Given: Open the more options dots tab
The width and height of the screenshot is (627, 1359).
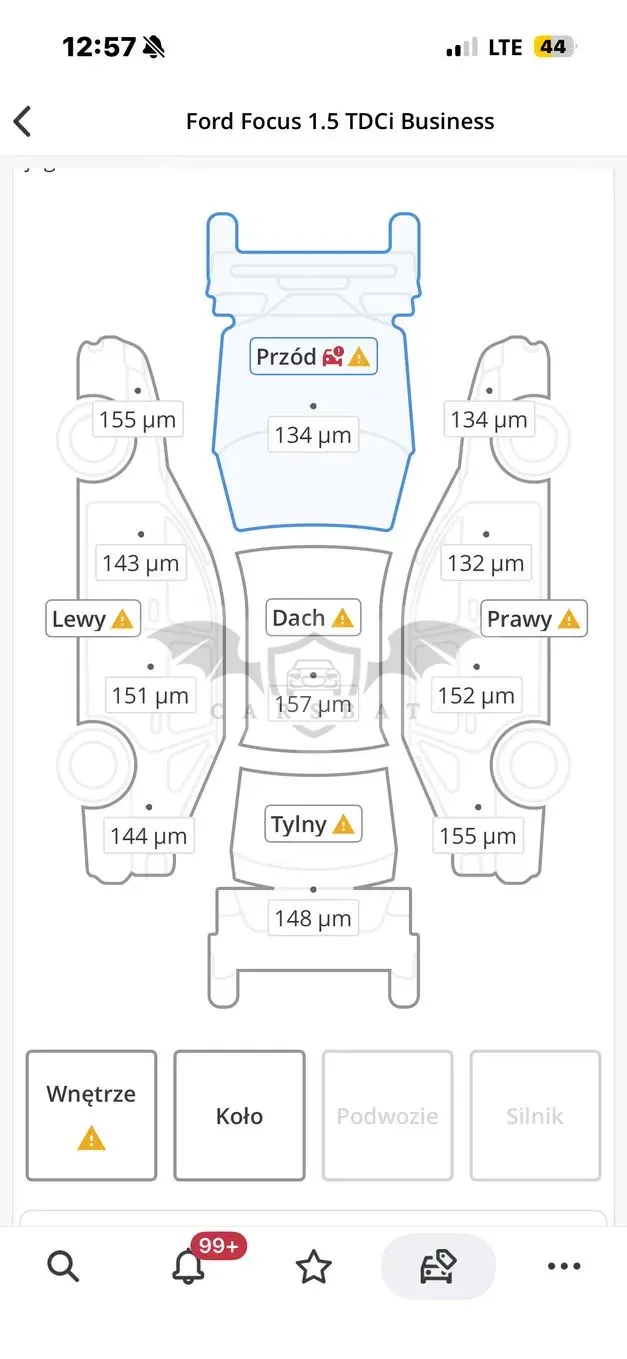Looking at the screenshot, I should [564, 1266].
